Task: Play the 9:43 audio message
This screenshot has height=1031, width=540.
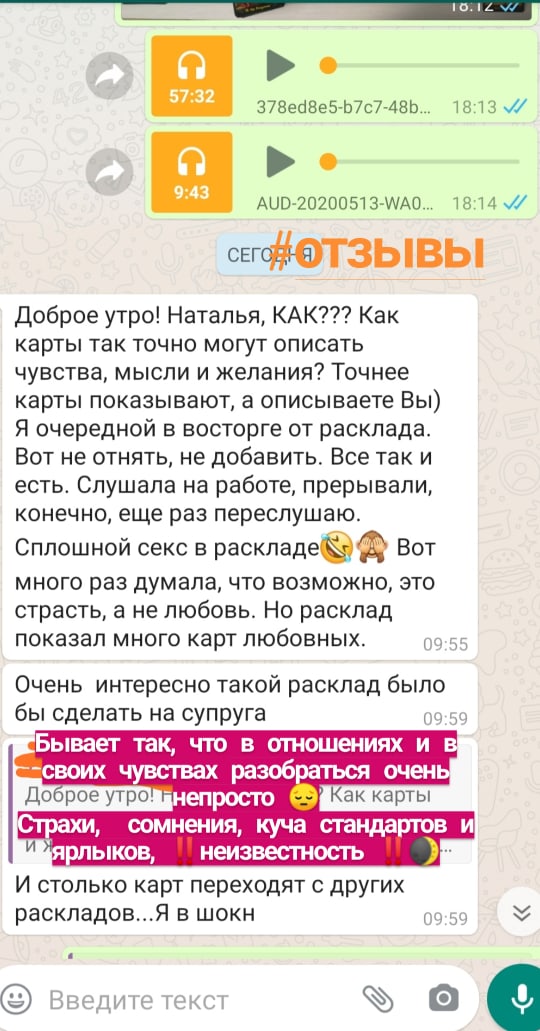Action: tap(281, 161)
